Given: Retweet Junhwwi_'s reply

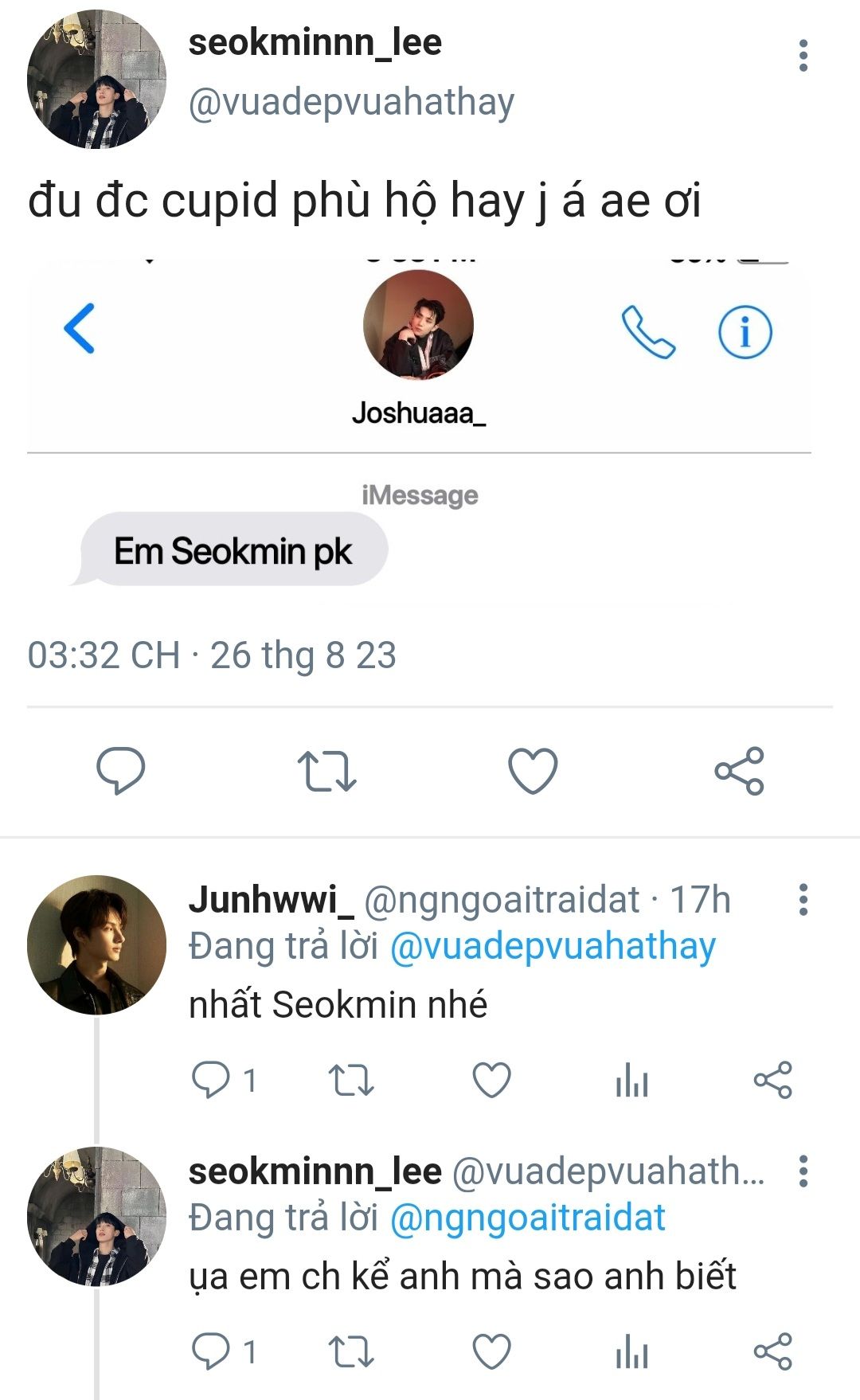Looking at the screenshot, I should point(351,1081).
